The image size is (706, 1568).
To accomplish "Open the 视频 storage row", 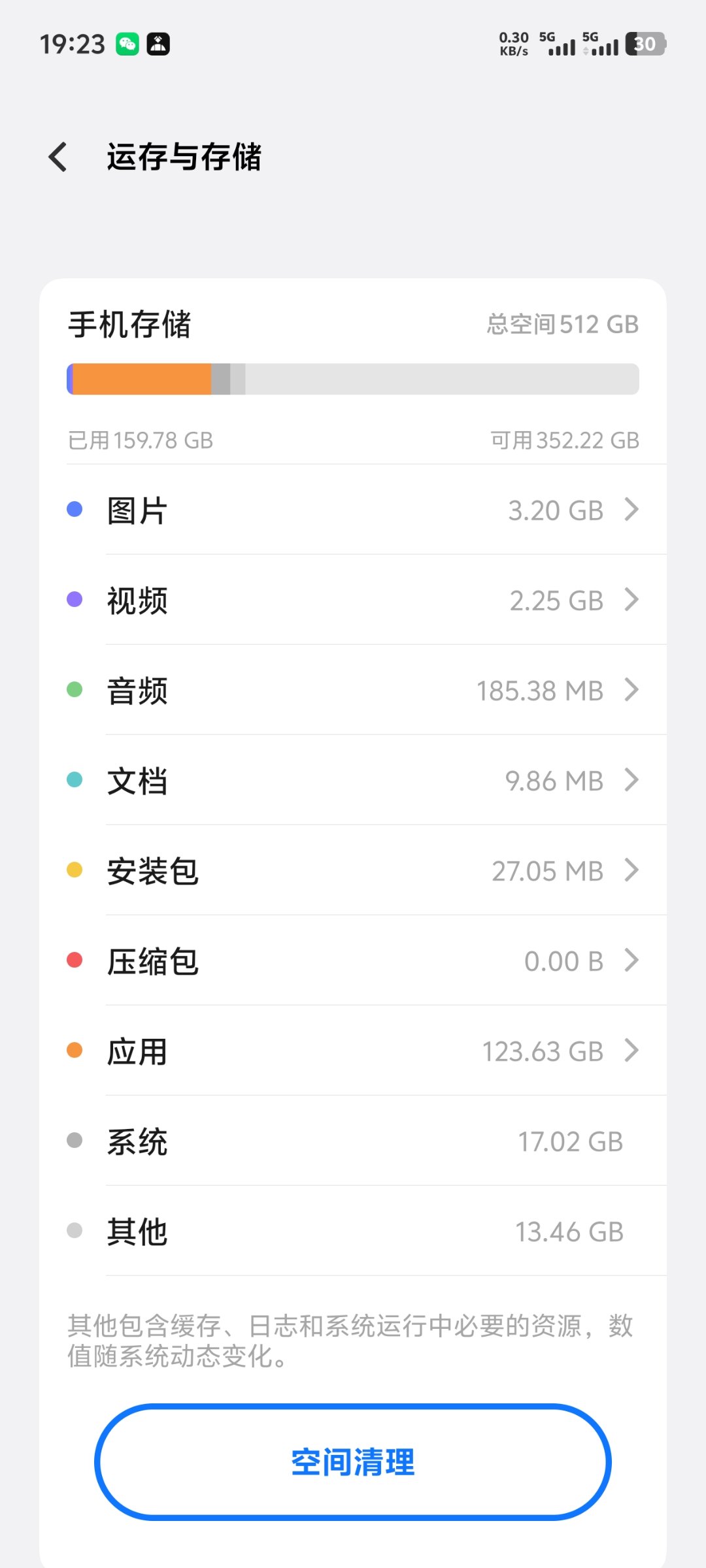I will (x=353, y=600).
